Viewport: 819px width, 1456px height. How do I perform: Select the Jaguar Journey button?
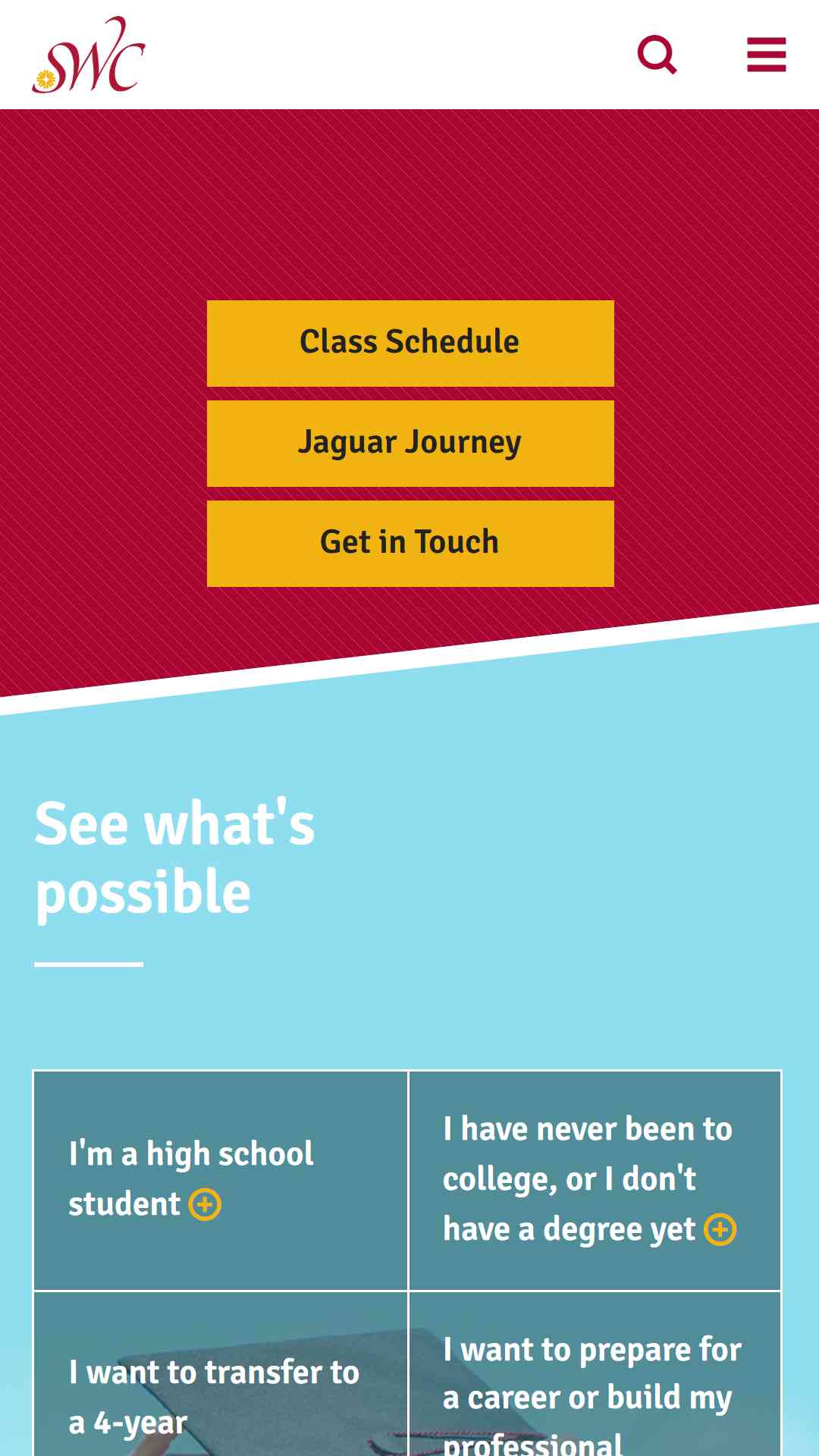tap(410, 444)
